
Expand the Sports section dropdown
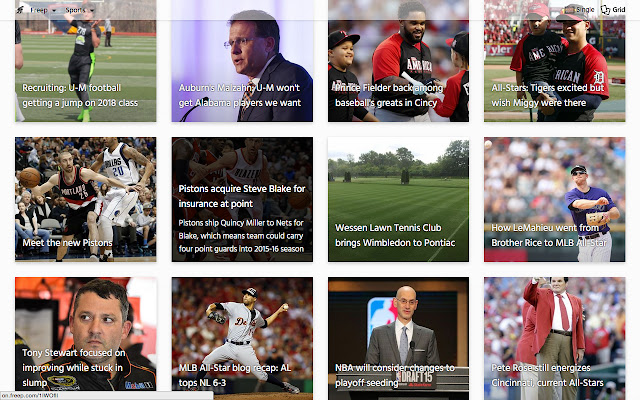coord(78,9)
